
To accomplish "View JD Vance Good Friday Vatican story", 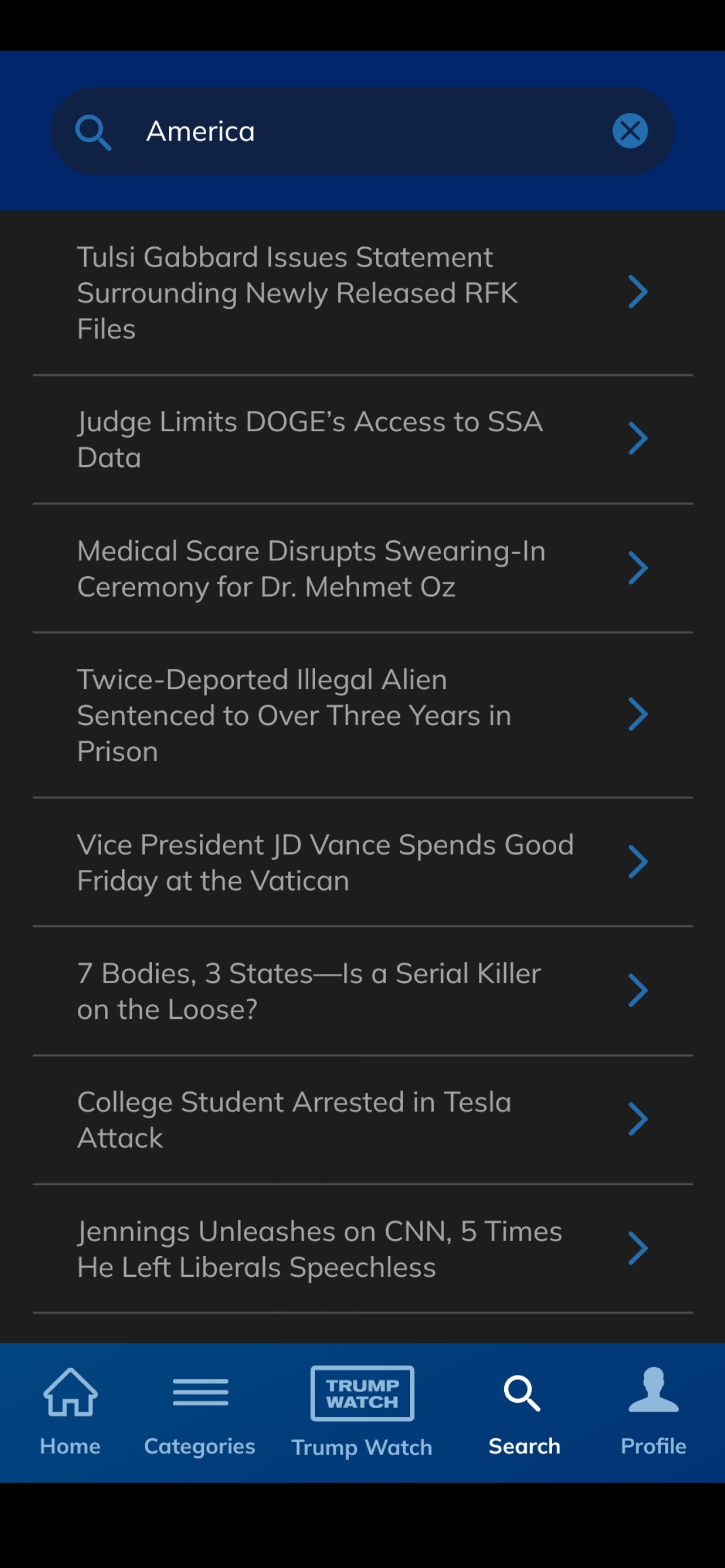I will click(x=362, y=862).
